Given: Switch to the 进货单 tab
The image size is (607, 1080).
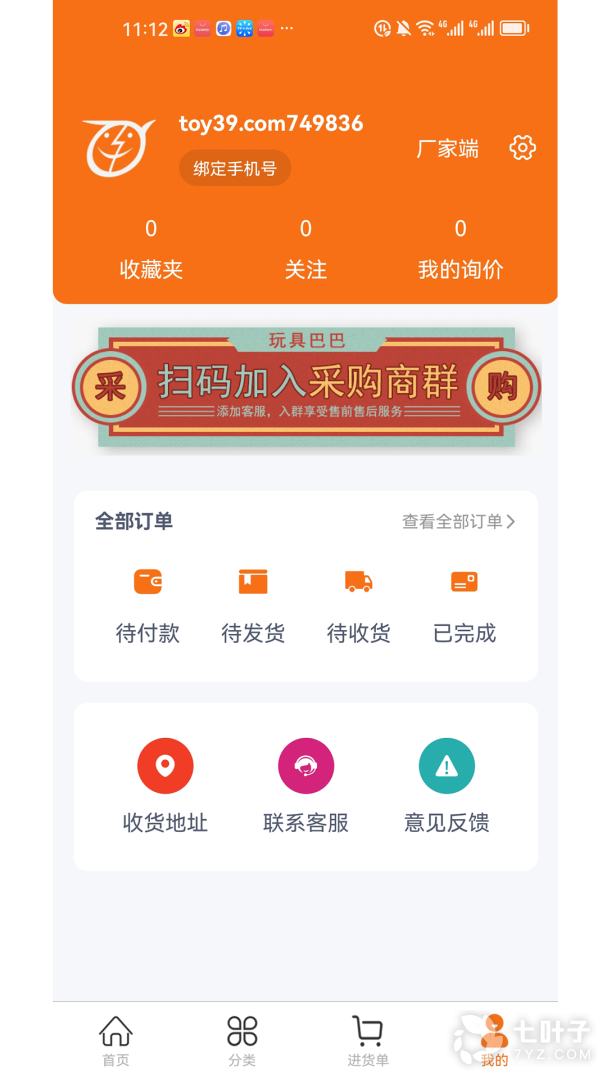Looking at the screenshot, I should (368, 1041).
